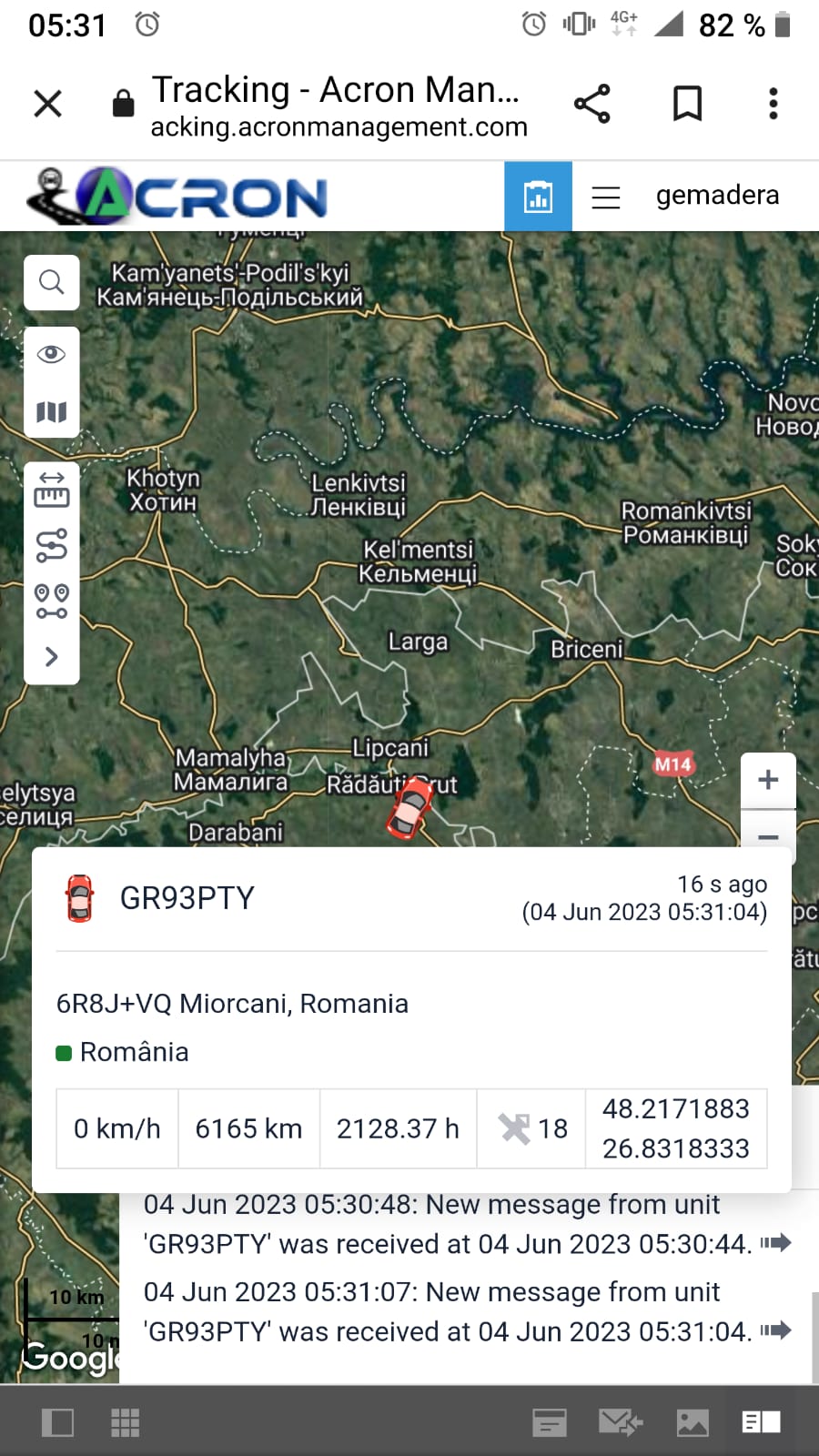Bookmark the Acron tracking page
The image size is (819, 1456).
[x=687, y=104]
